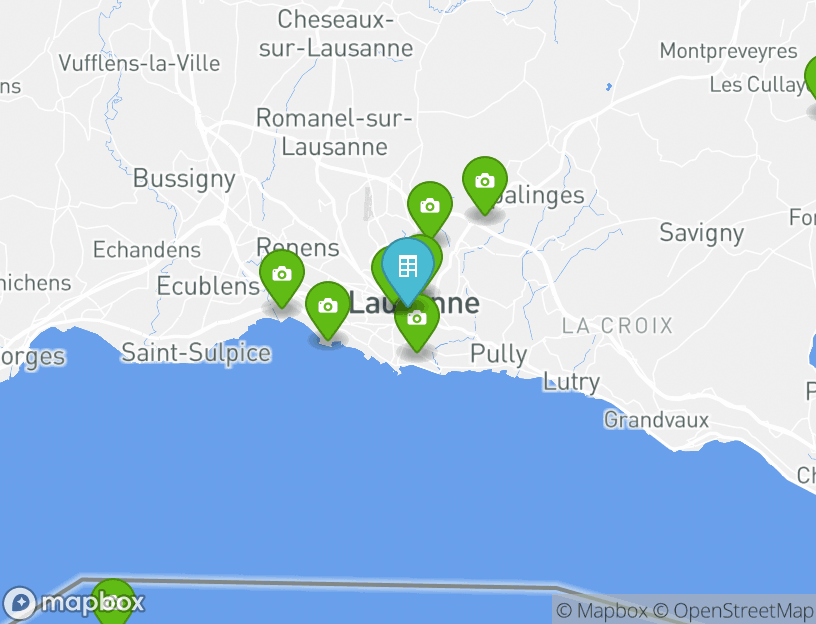
Task: Open the camera pin north of Lausanne
Action: pos(430,207)
